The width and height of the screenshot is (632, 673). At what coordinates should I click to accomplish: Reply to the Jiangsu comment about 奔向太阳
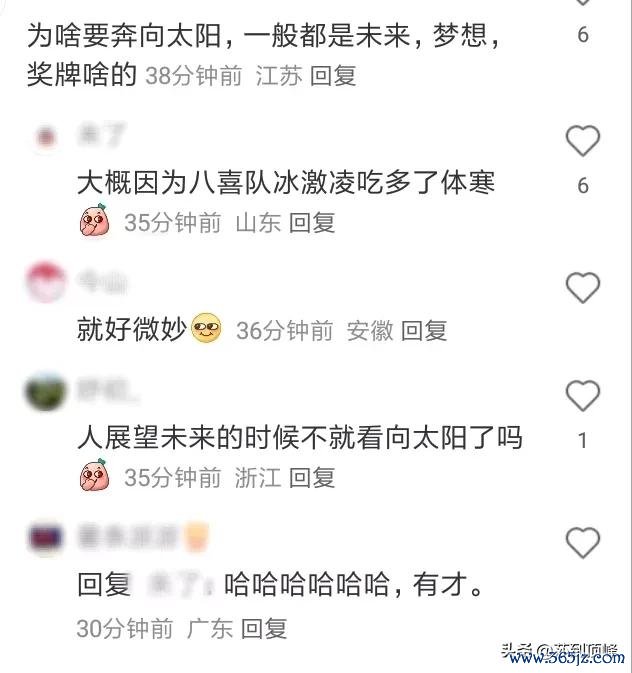(333, 76)
